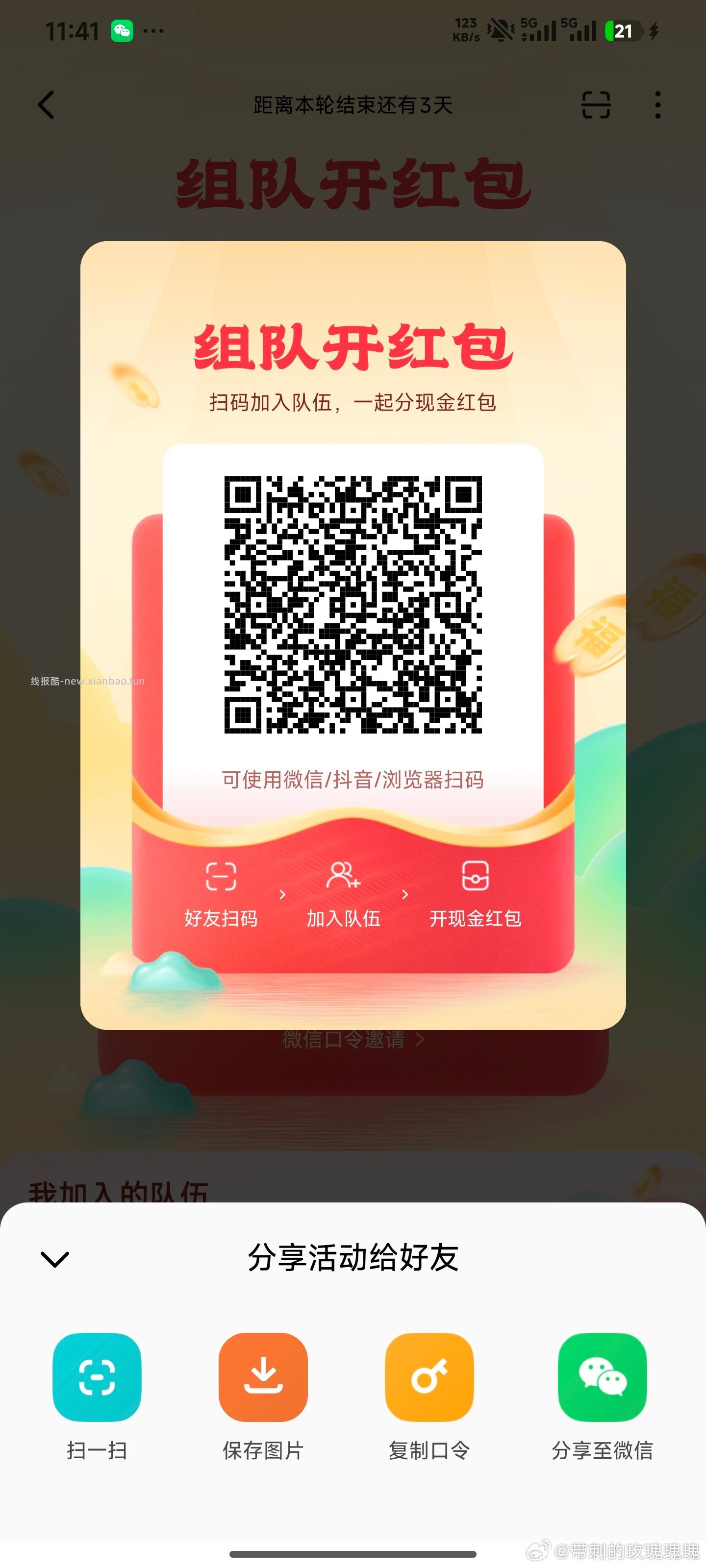The width and height of the screenshot is (706, 1568).
Task: Tap 扫一扫 to scan a code
Action: click(97, 1377)
